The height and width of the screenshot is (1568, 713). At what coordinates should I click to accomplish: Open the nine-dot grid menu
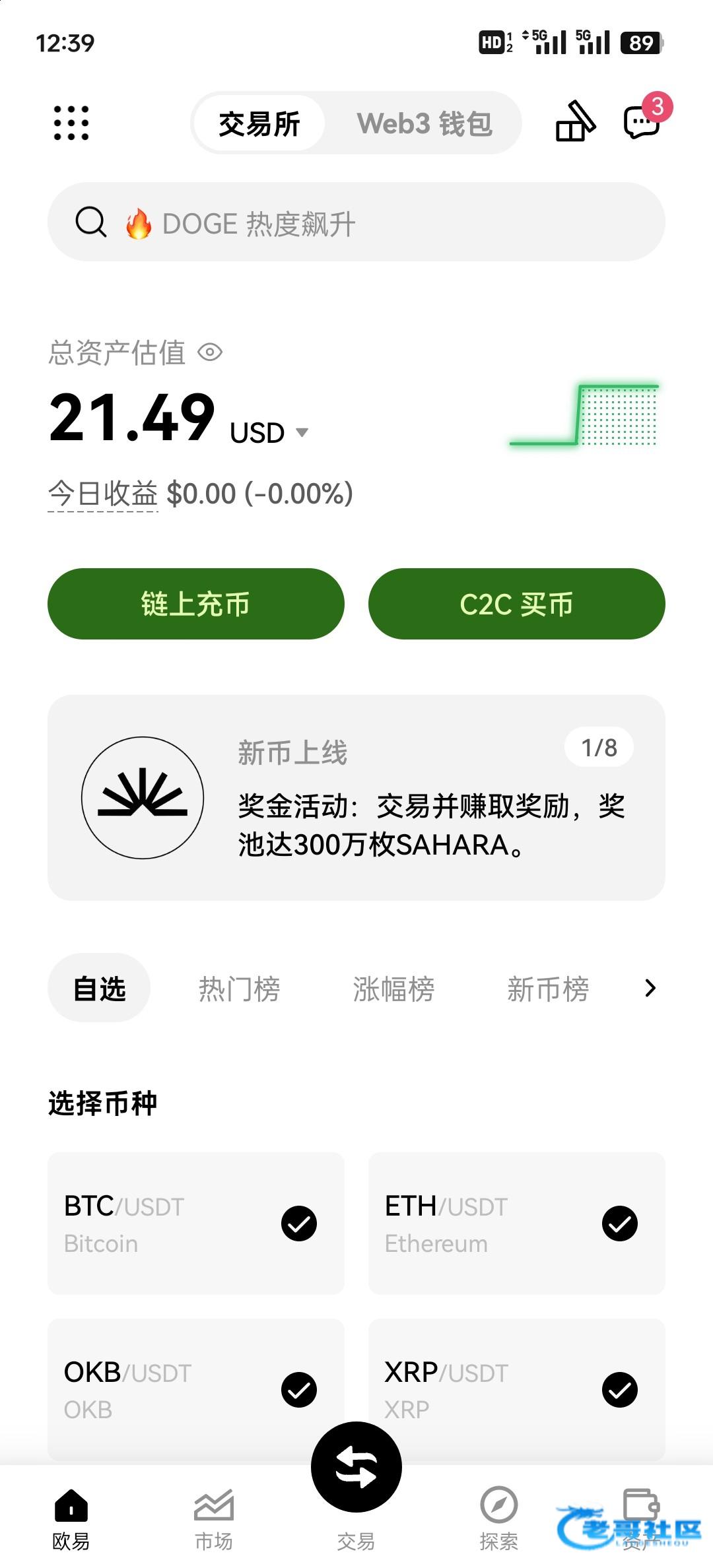tap(71, 123)
